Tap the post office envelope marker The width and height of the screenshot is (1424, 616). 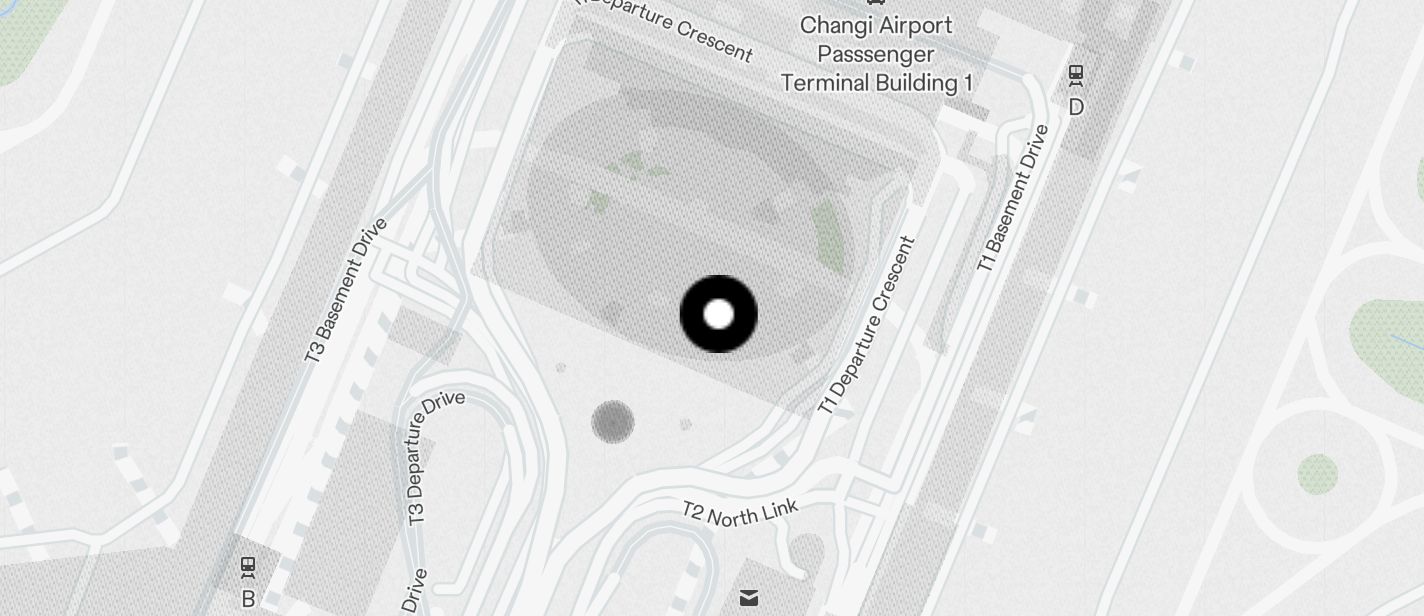coord(749,598)
